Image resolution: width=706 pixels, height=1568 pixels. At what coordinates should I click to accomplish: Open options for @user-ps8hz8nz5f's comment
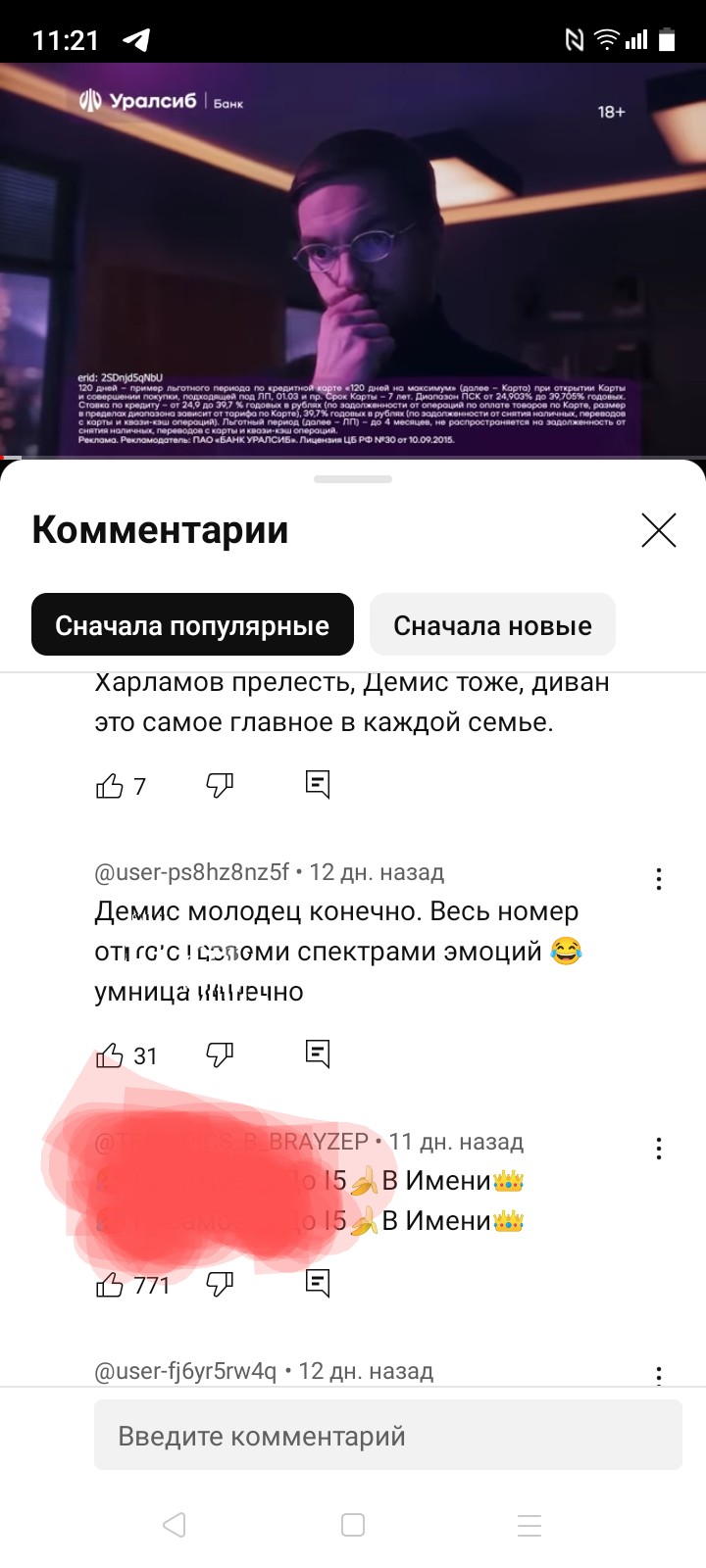point(659,879)
